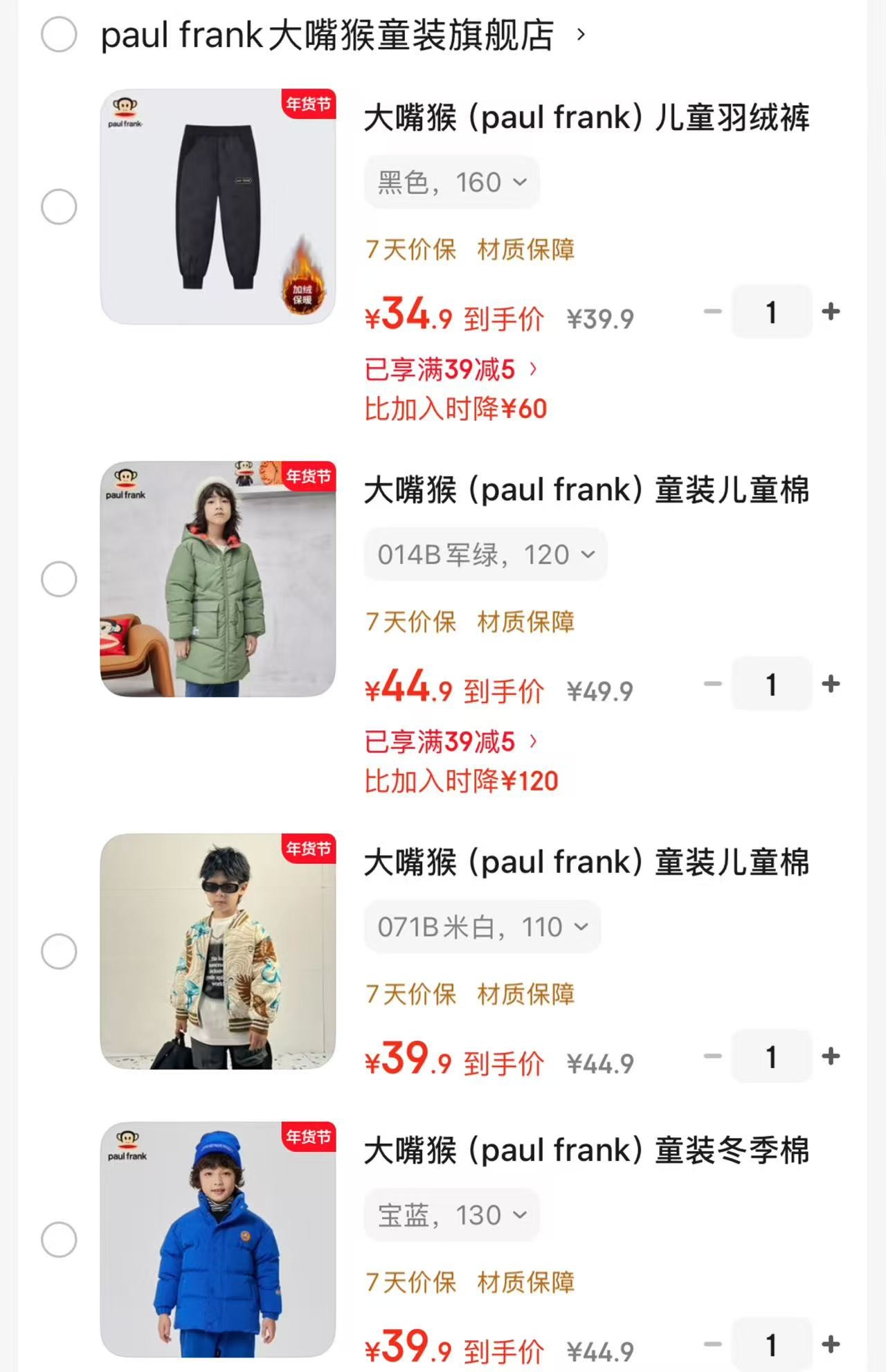
Task: Open the black down pants product image
Action: click(x=218, y=206)
